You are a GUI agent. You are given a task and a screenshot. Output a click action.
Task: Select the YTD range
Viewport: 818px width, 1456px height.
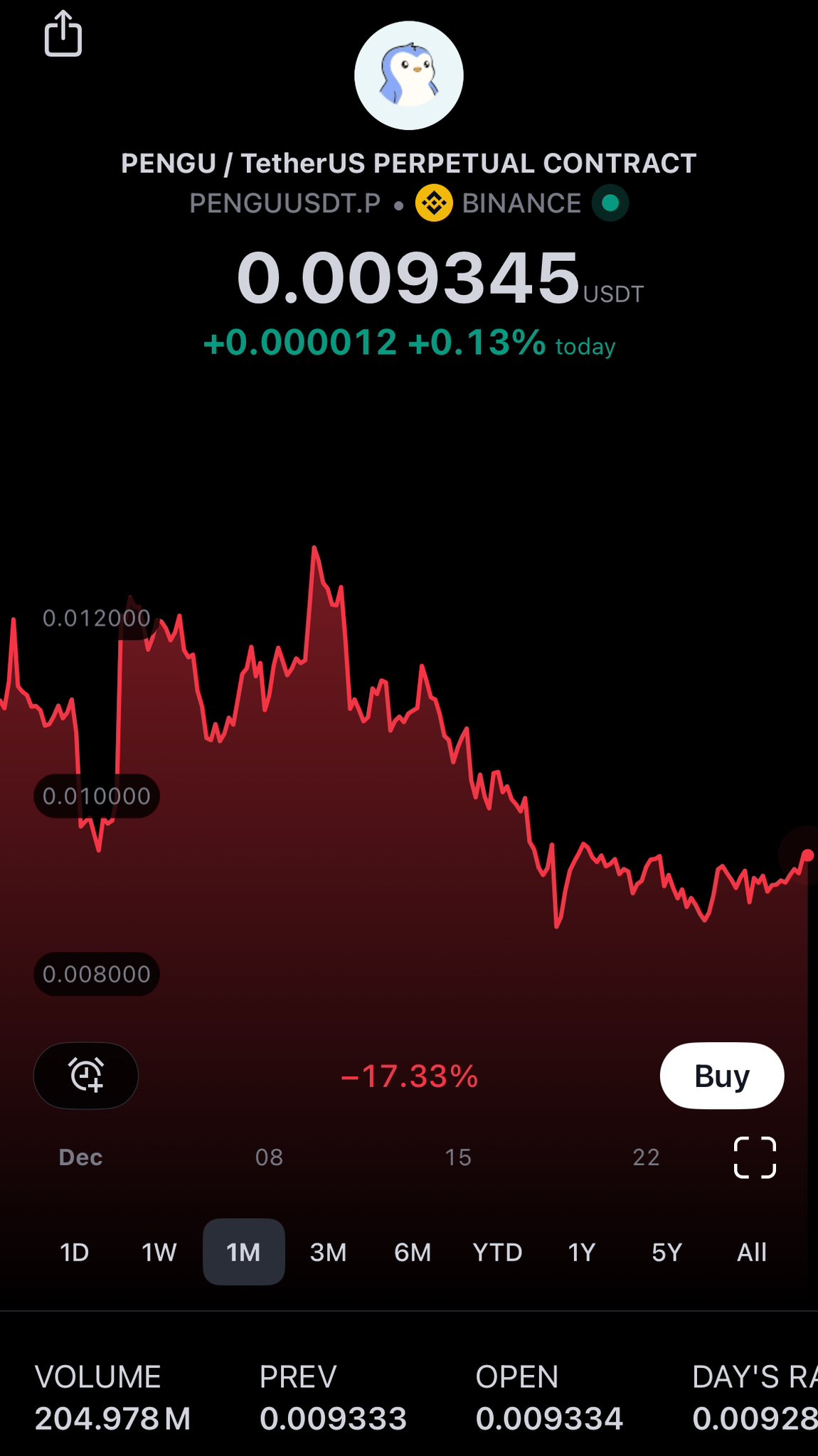tap(497, 1252)
